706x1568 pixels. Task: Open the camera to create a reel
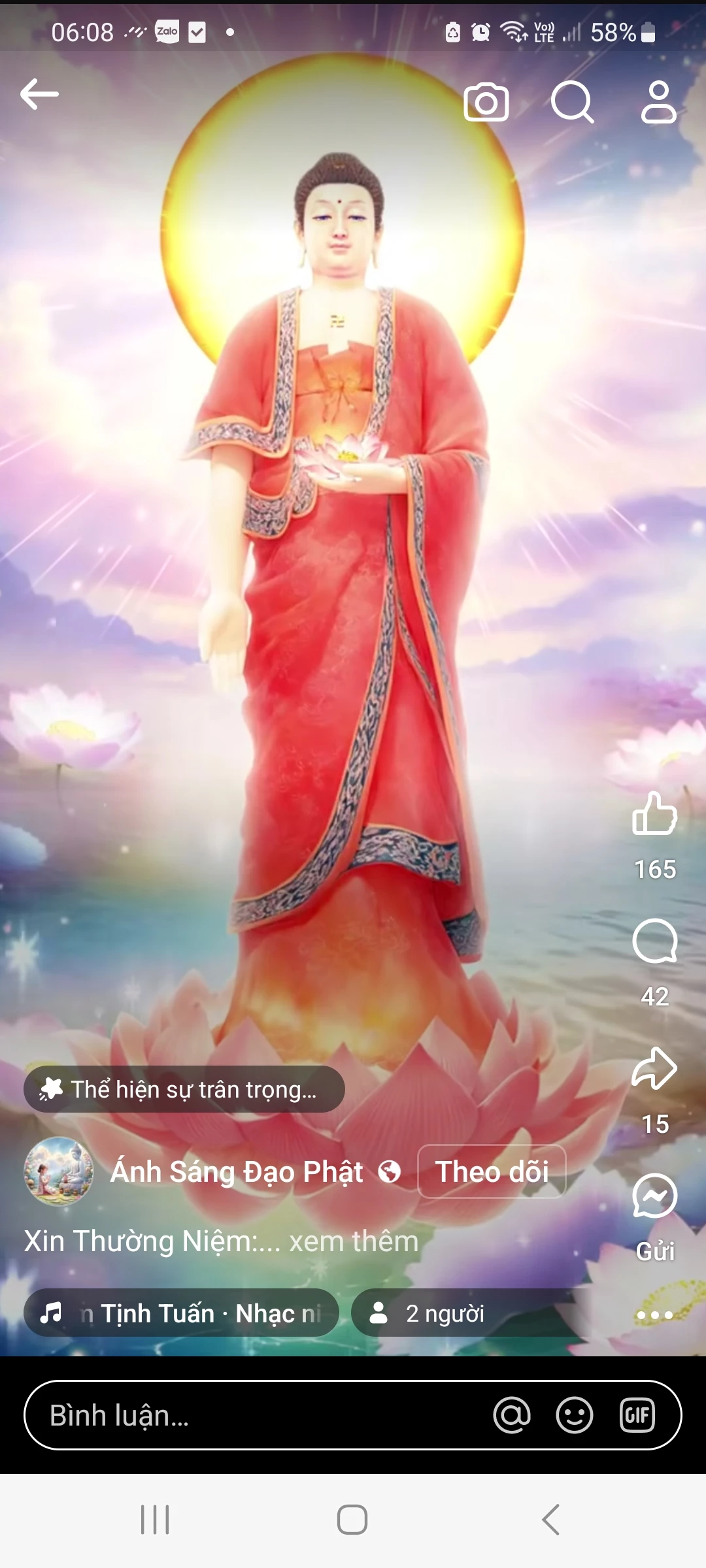486,102
